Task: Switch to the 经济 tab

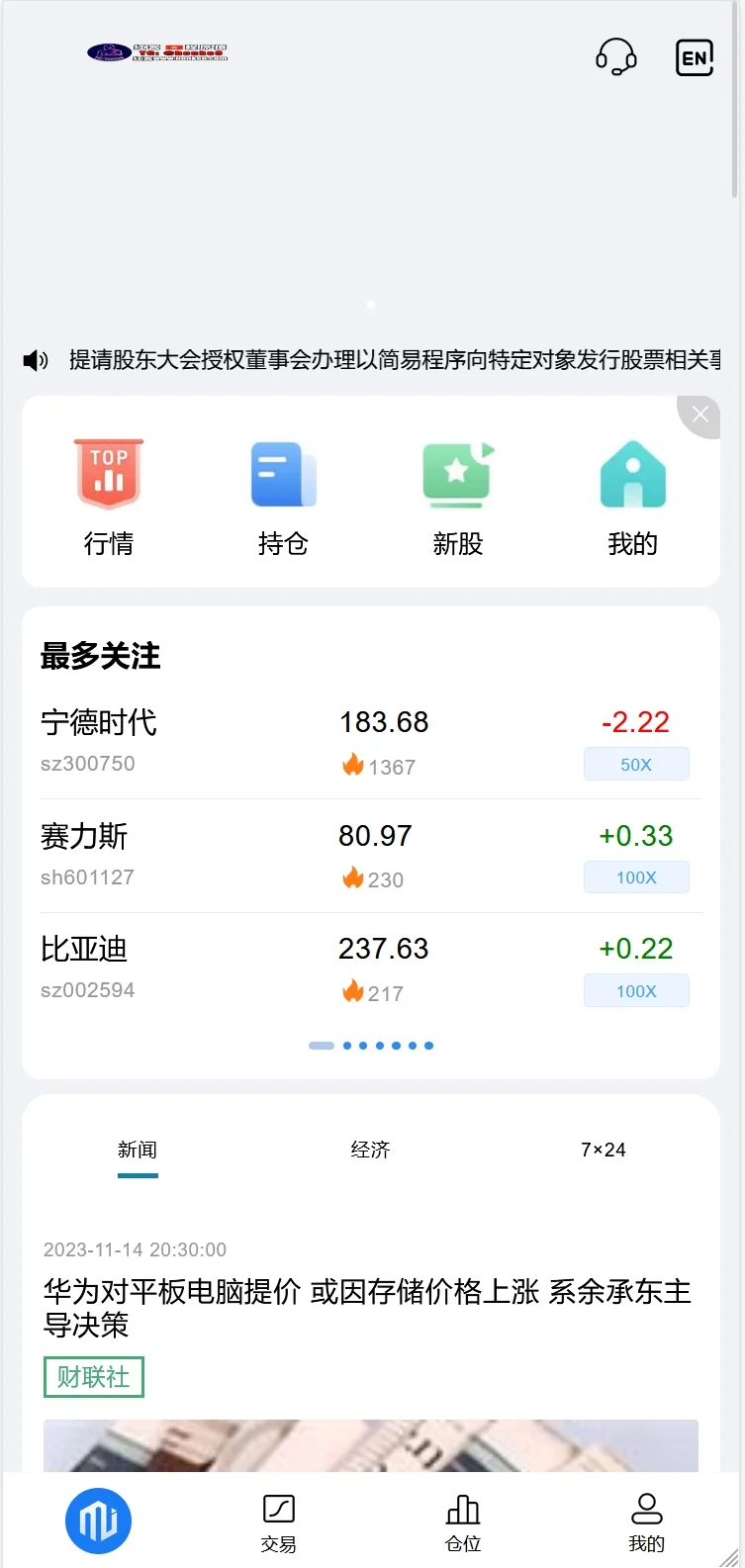Action: (371, 1151)
